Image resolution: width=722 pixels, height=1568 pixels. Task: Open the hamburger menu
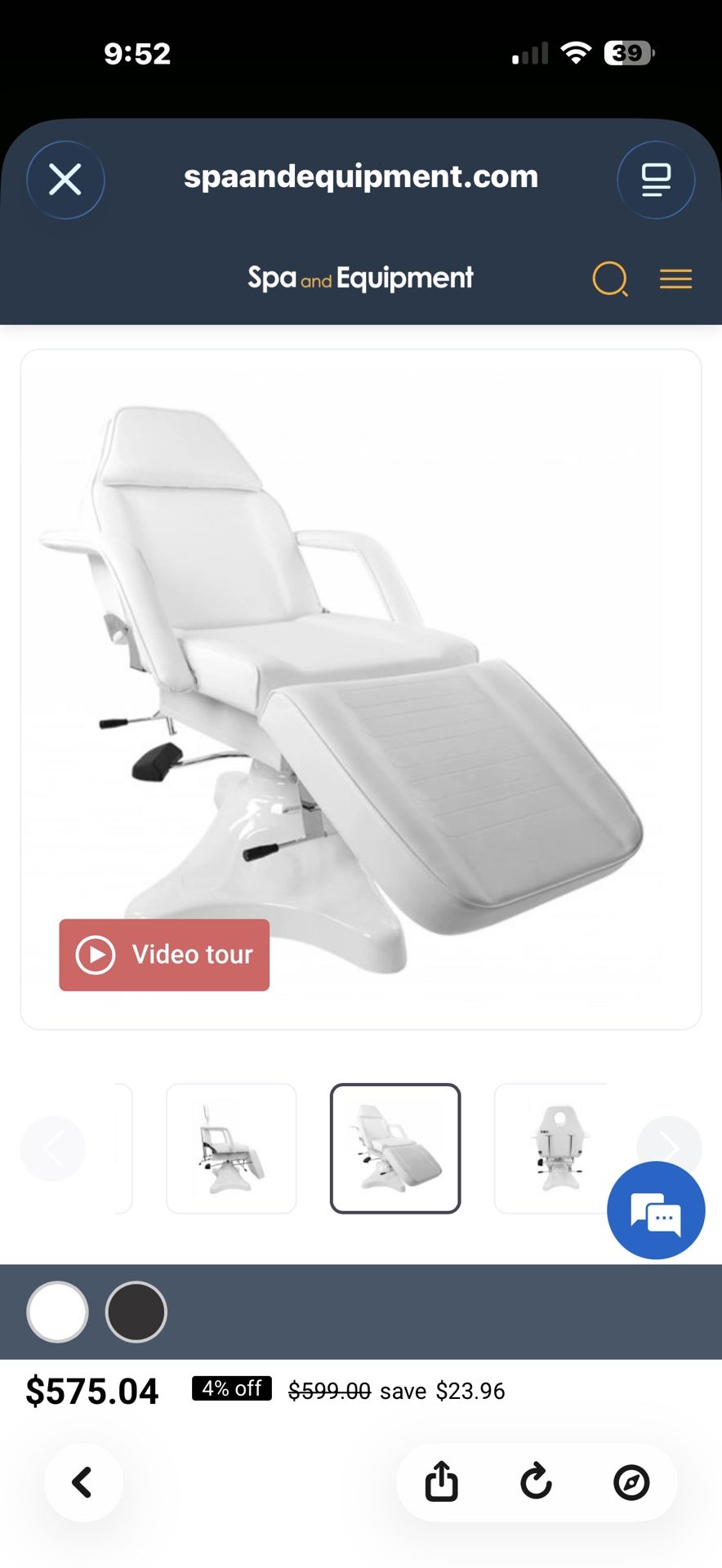click(x=675, y=279)
